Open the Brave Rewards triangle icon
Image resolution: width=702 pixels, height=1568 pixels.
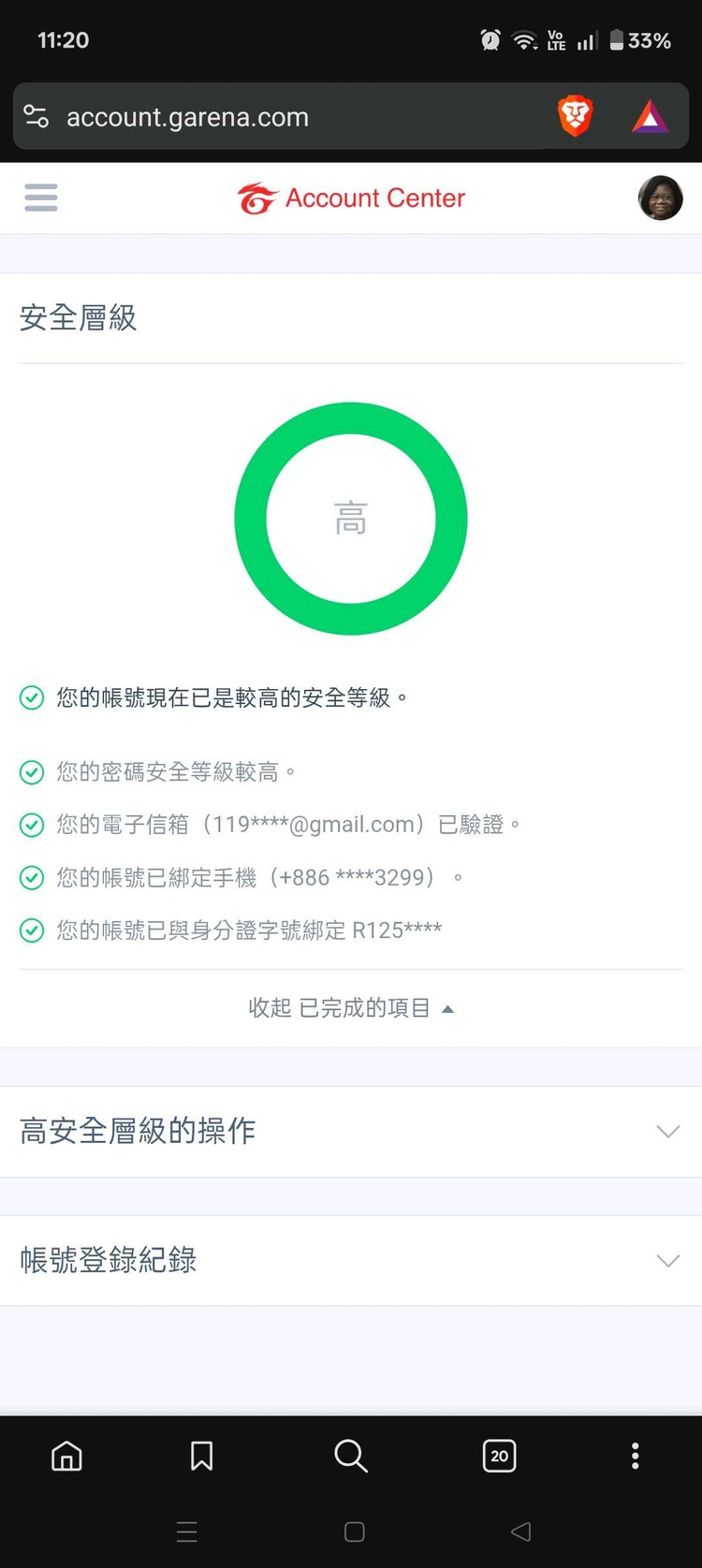coord(651,117)
